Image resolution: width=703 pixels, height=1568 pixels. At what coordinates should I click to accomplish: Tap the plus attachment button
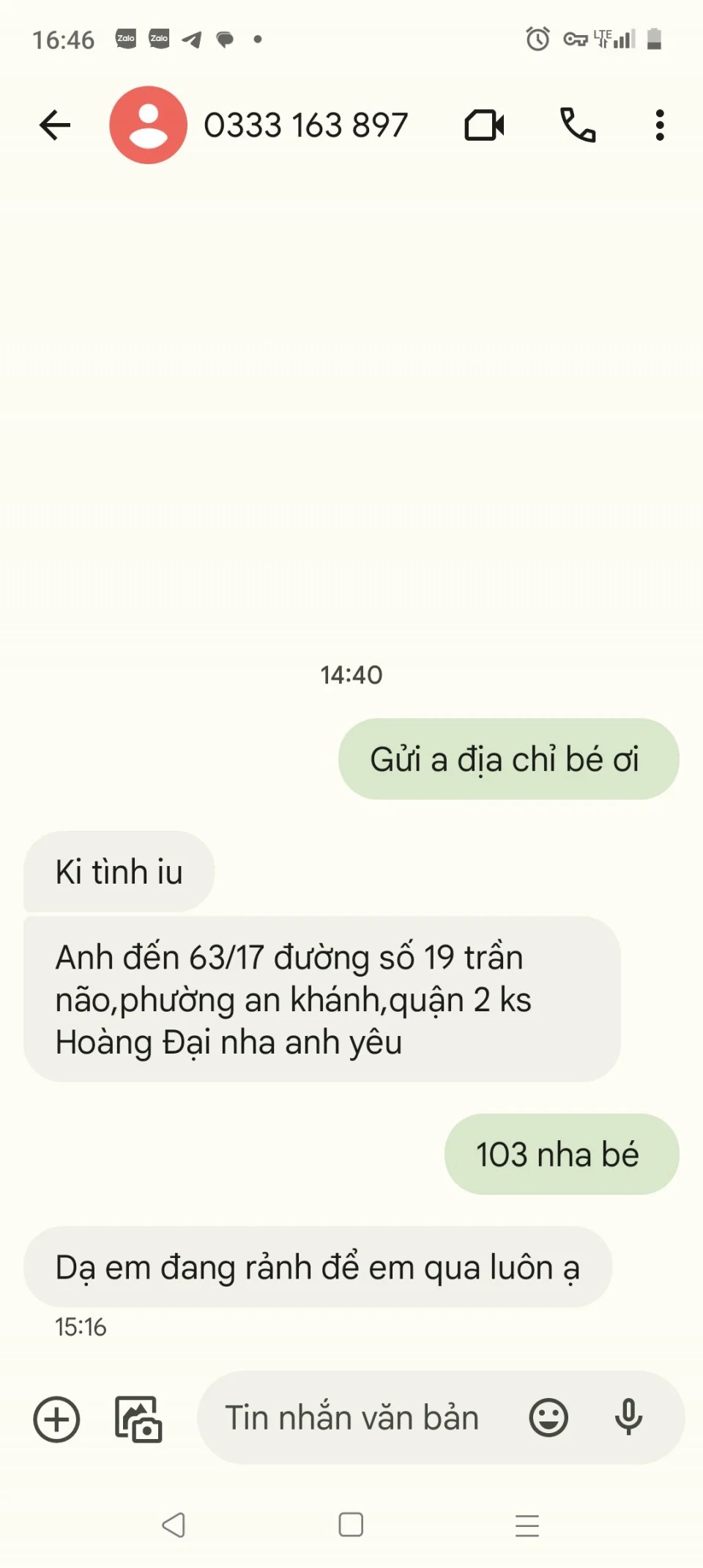click(56, 1419)
